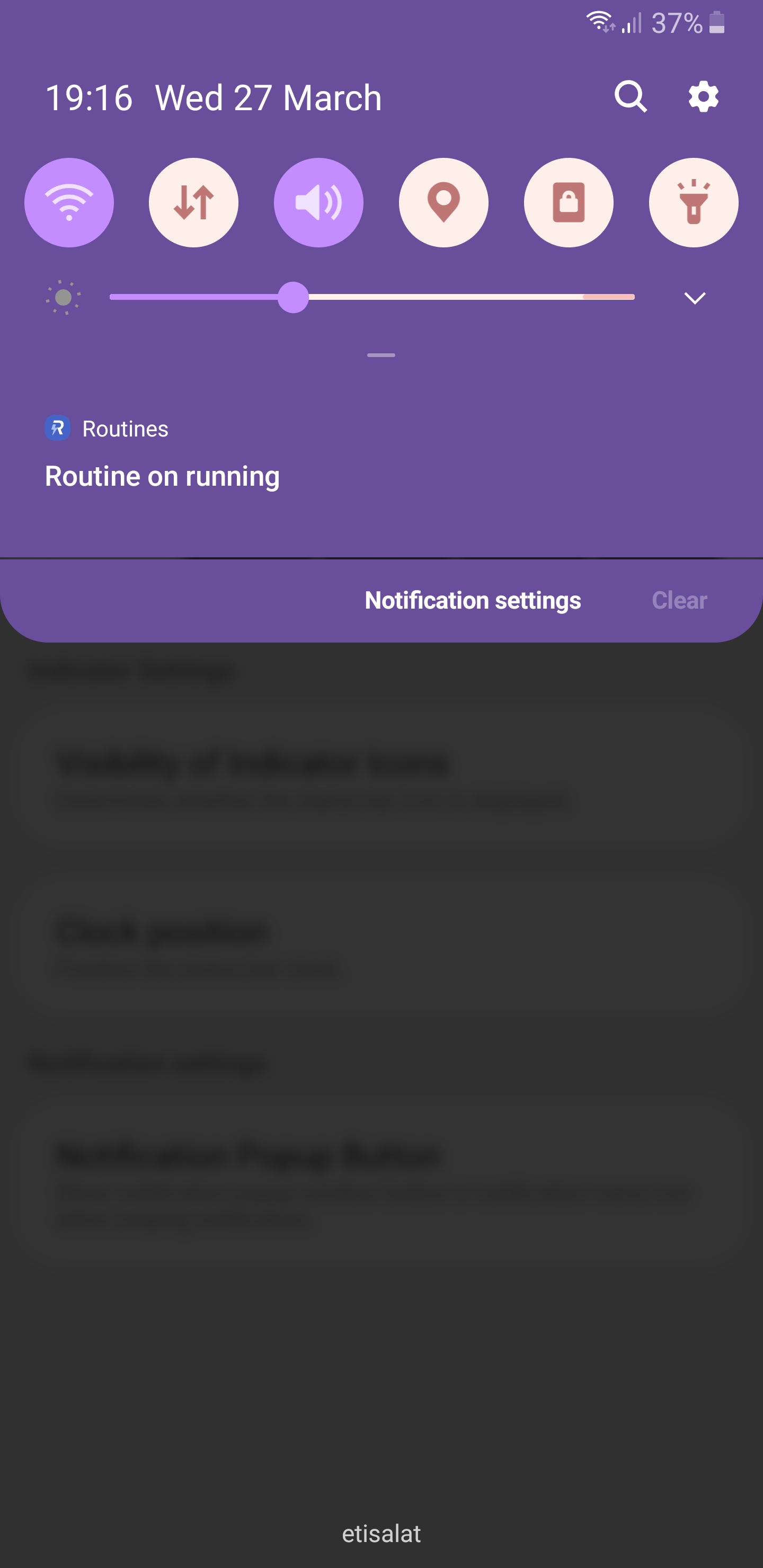763x1568 pixels.
Task: Tap Clear to dismiss notifications
Action: point(680,600)
